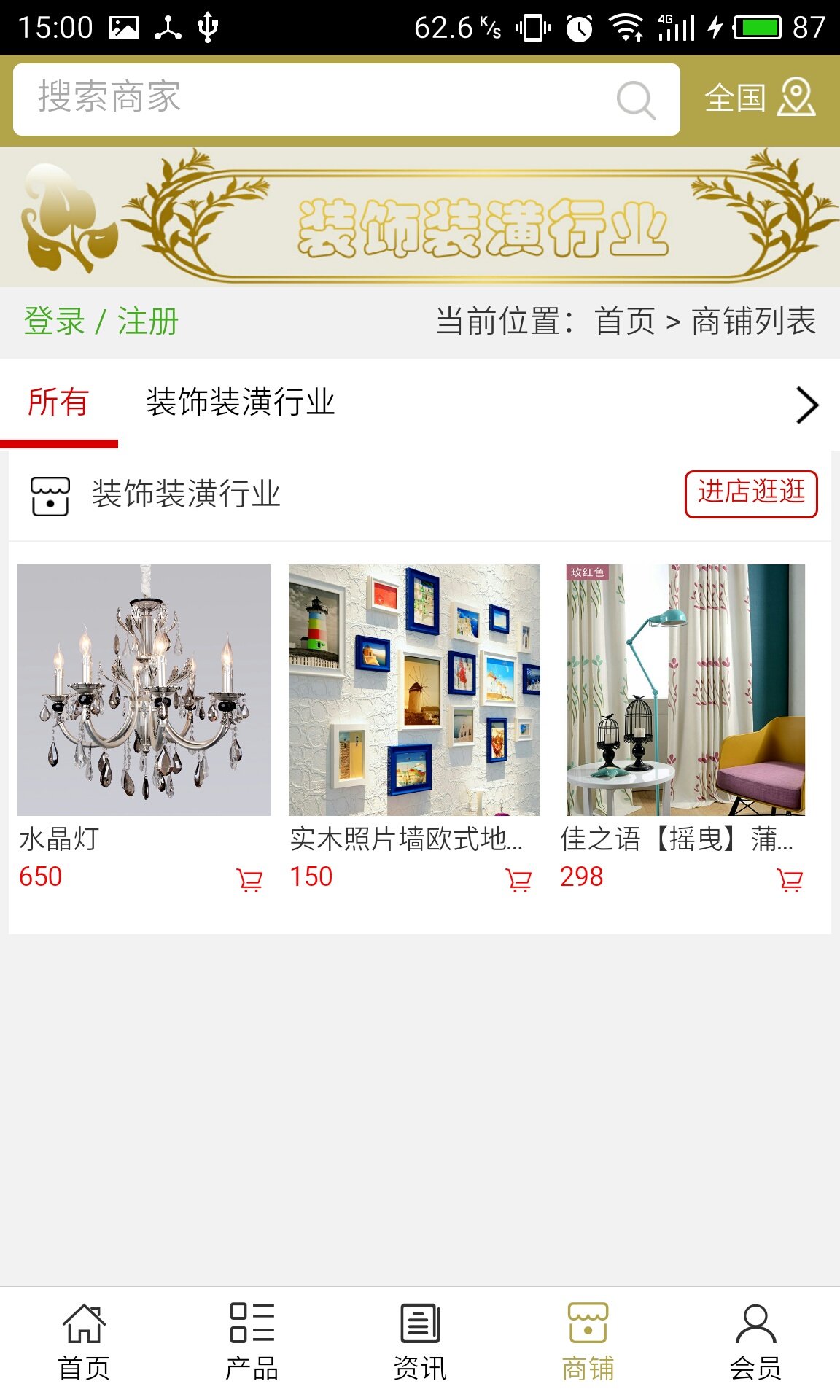The width and height of the screenshot is (840, 1400).
Task: Select the 所有 category tab
Action: click(x=58, y=402)
